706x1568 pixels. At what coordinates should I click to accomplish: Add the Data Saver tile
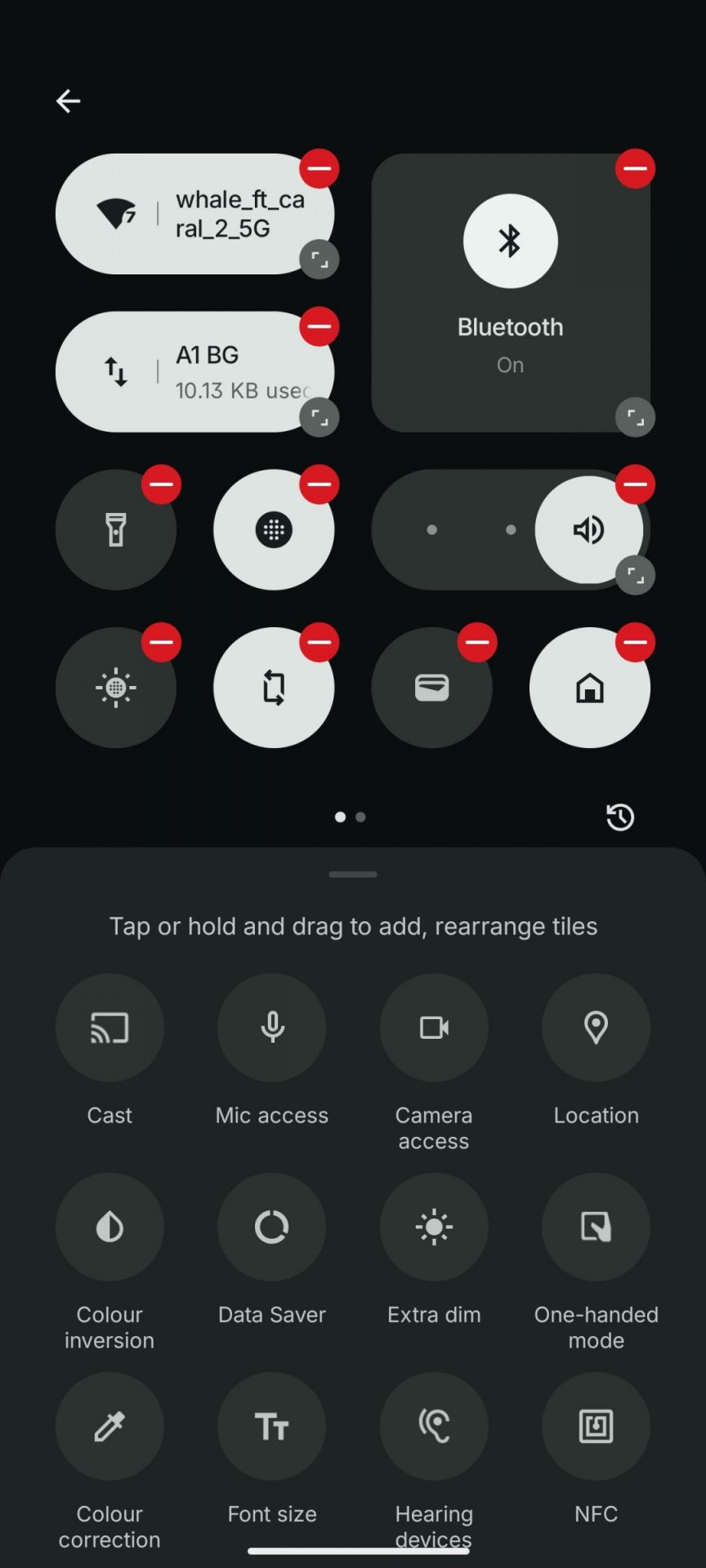pos(271,1227)
